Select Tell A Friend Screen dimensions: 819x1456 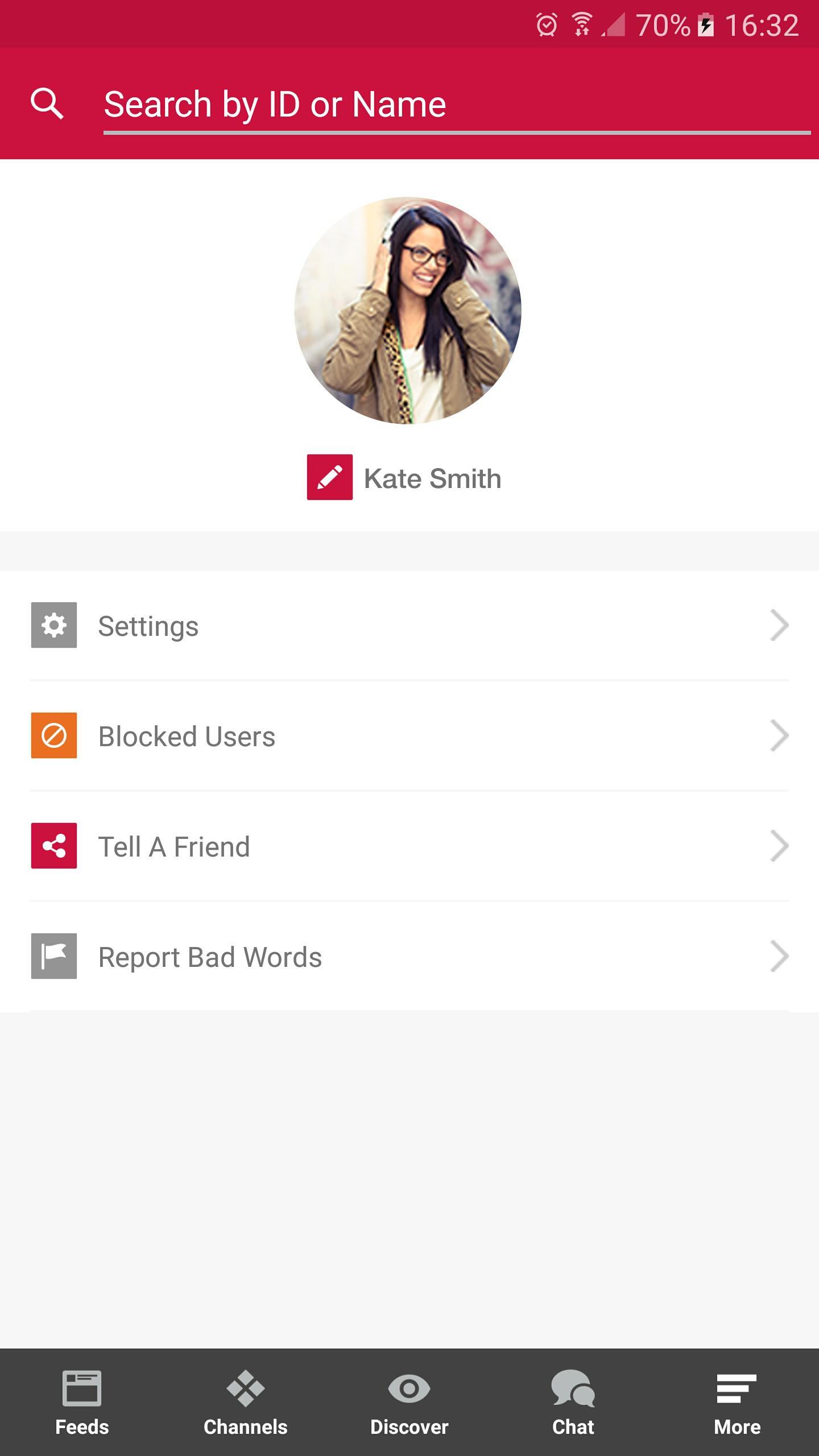click(409, 846)
